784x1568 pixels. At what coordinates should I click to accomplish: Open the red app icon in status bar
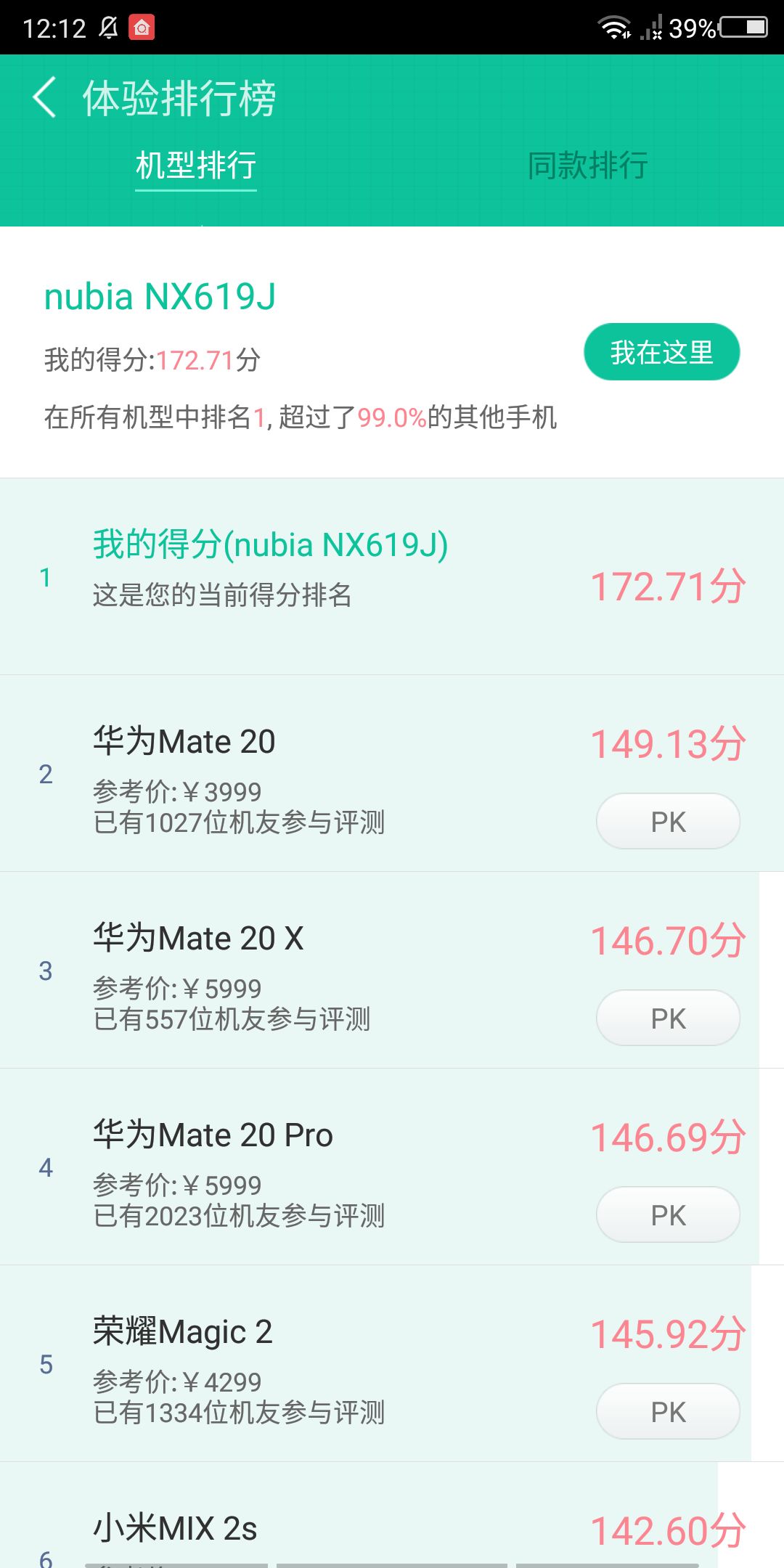[142, 28]
